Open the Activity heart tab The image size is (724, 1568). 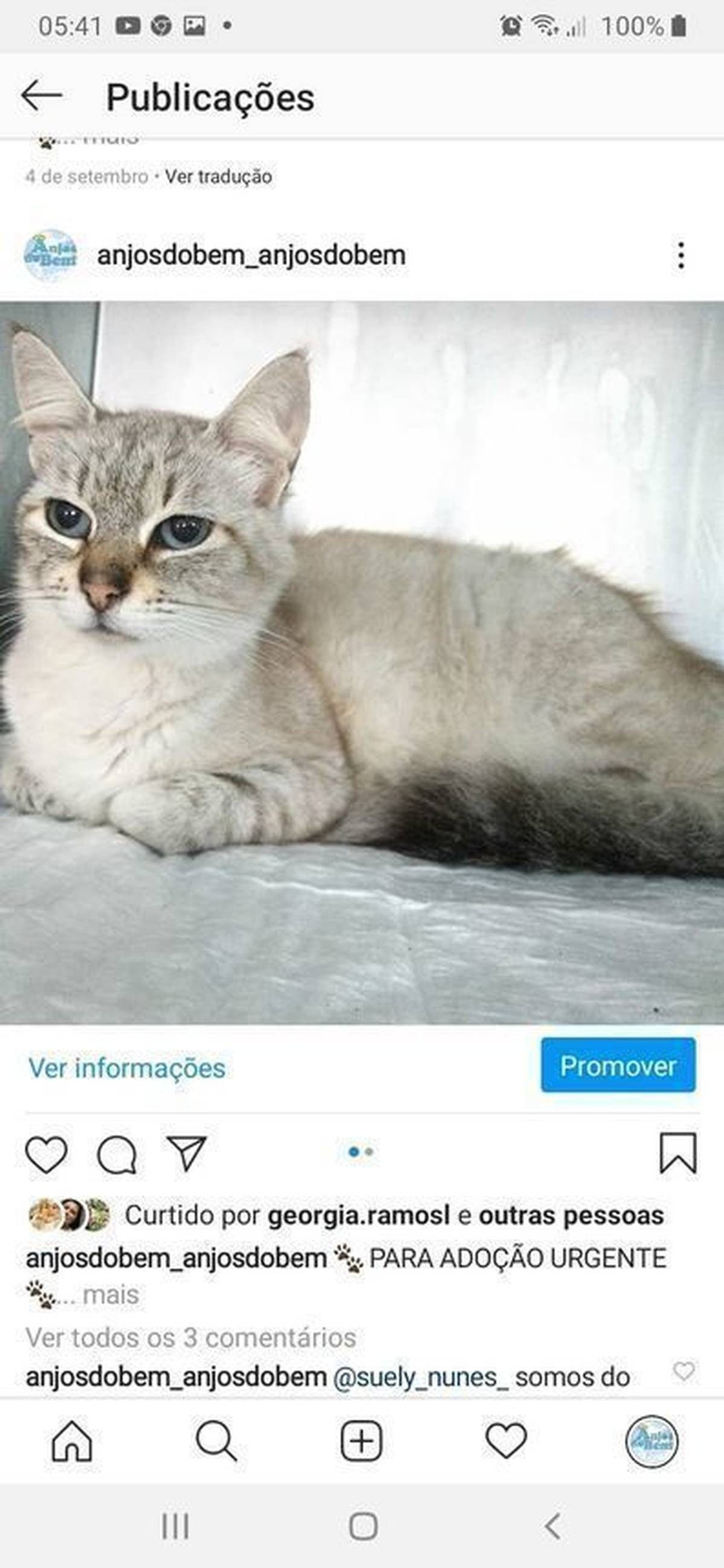point(506,1441)
